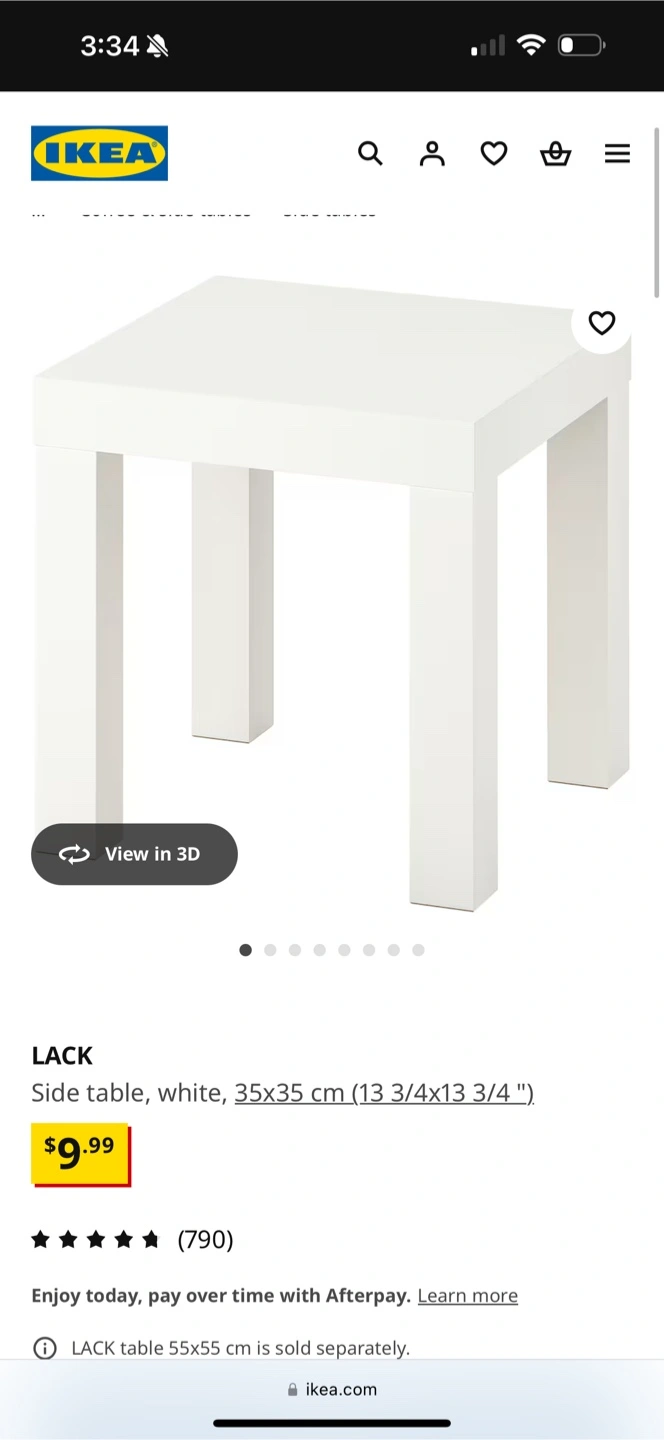This screenshot has height=1440, width=664.
Task: Tap the ikea.com address bar
Action: [332, 1389]
